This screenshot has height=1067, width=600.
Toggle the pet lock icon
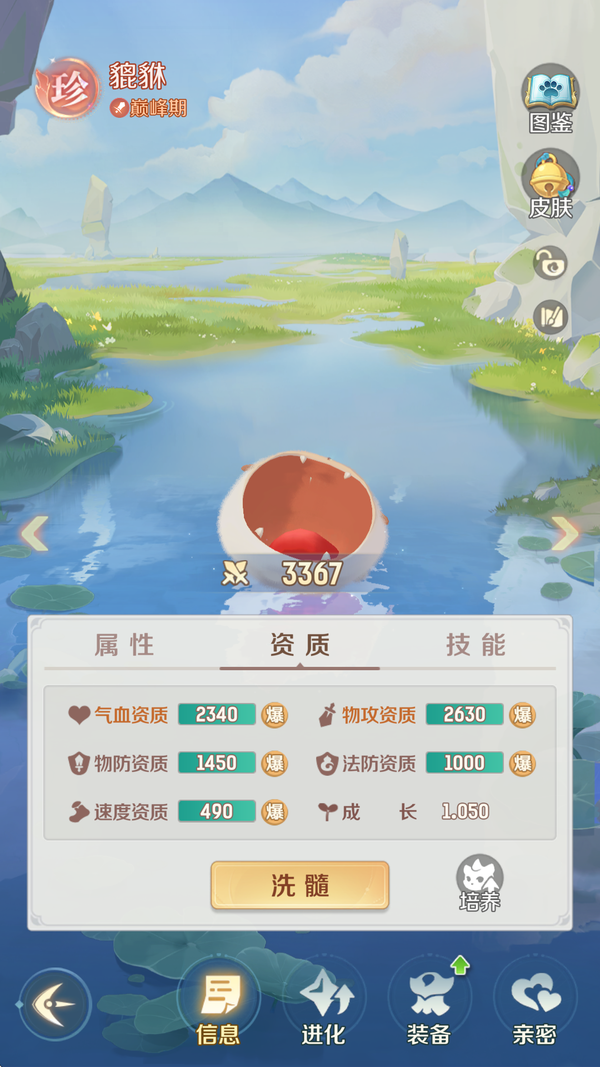coord(549,264)
